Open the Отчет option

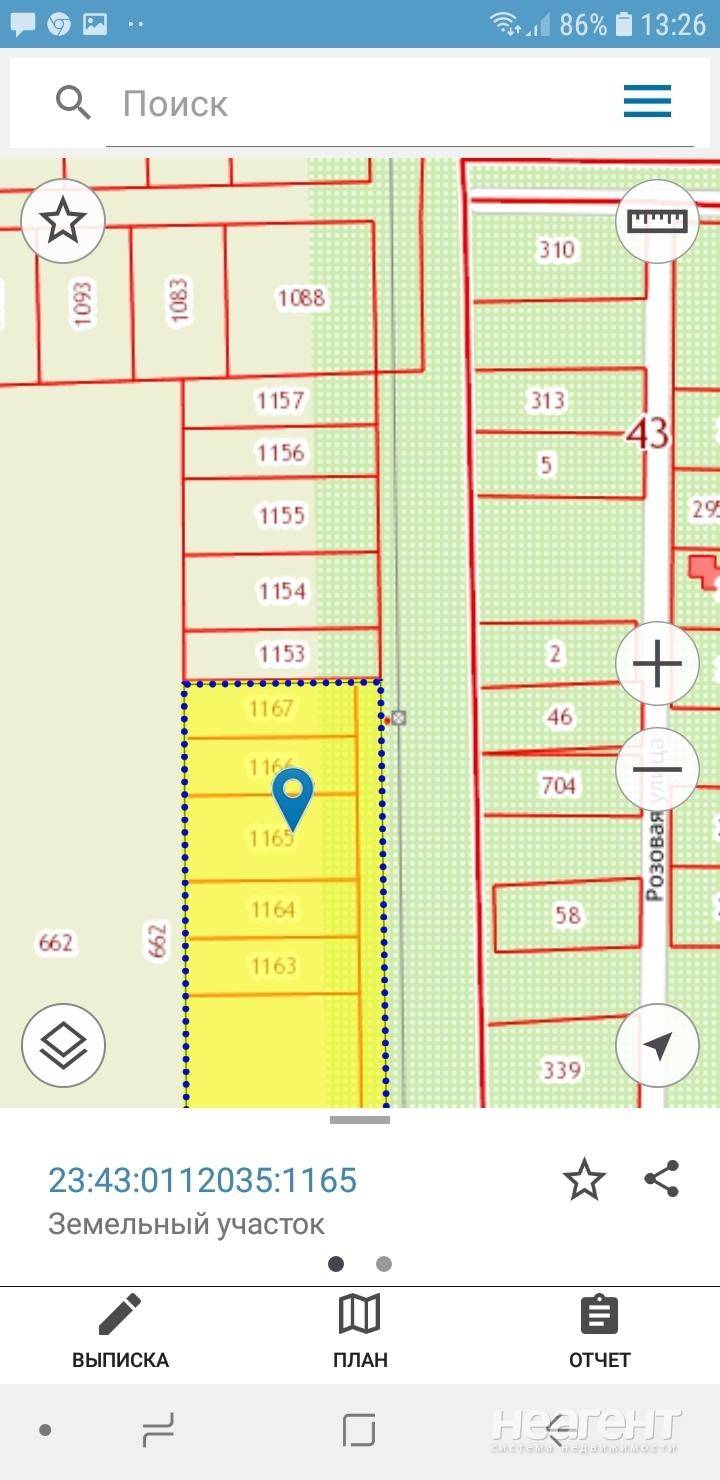(x=600, y=1332)
